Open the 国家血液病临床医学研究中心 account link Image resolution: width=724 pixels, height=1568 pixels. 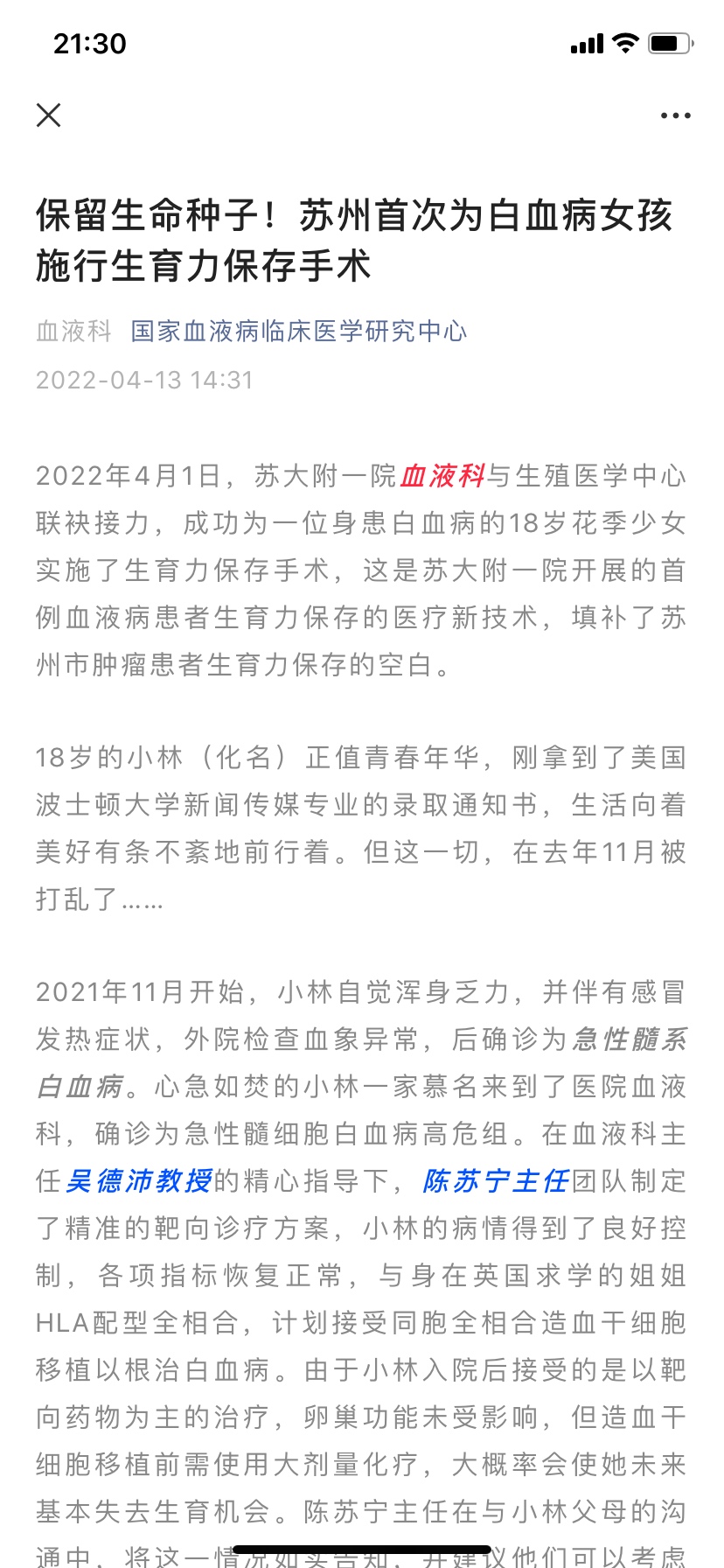[299, 331]
